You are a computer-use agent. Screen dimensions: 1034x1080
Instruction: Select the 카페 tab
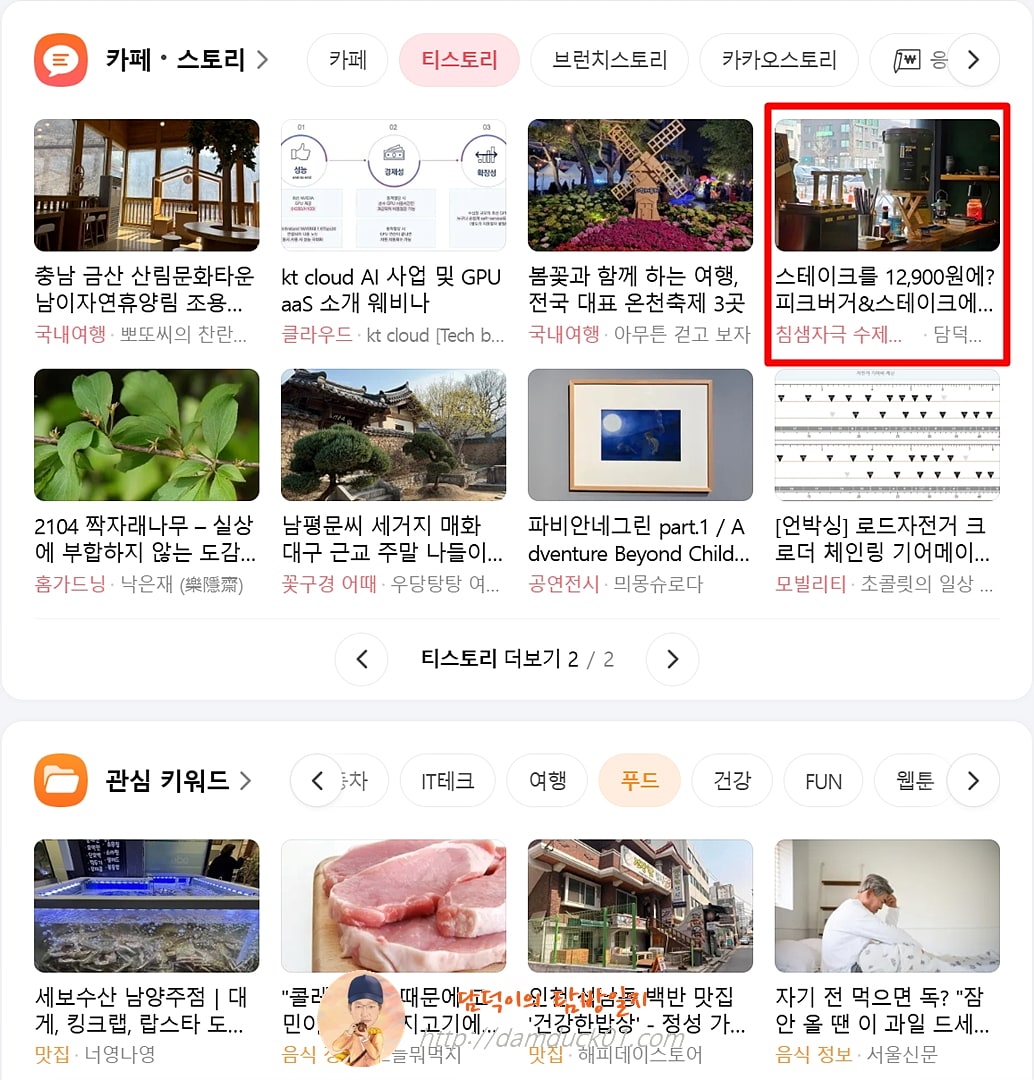click(346, 60)
